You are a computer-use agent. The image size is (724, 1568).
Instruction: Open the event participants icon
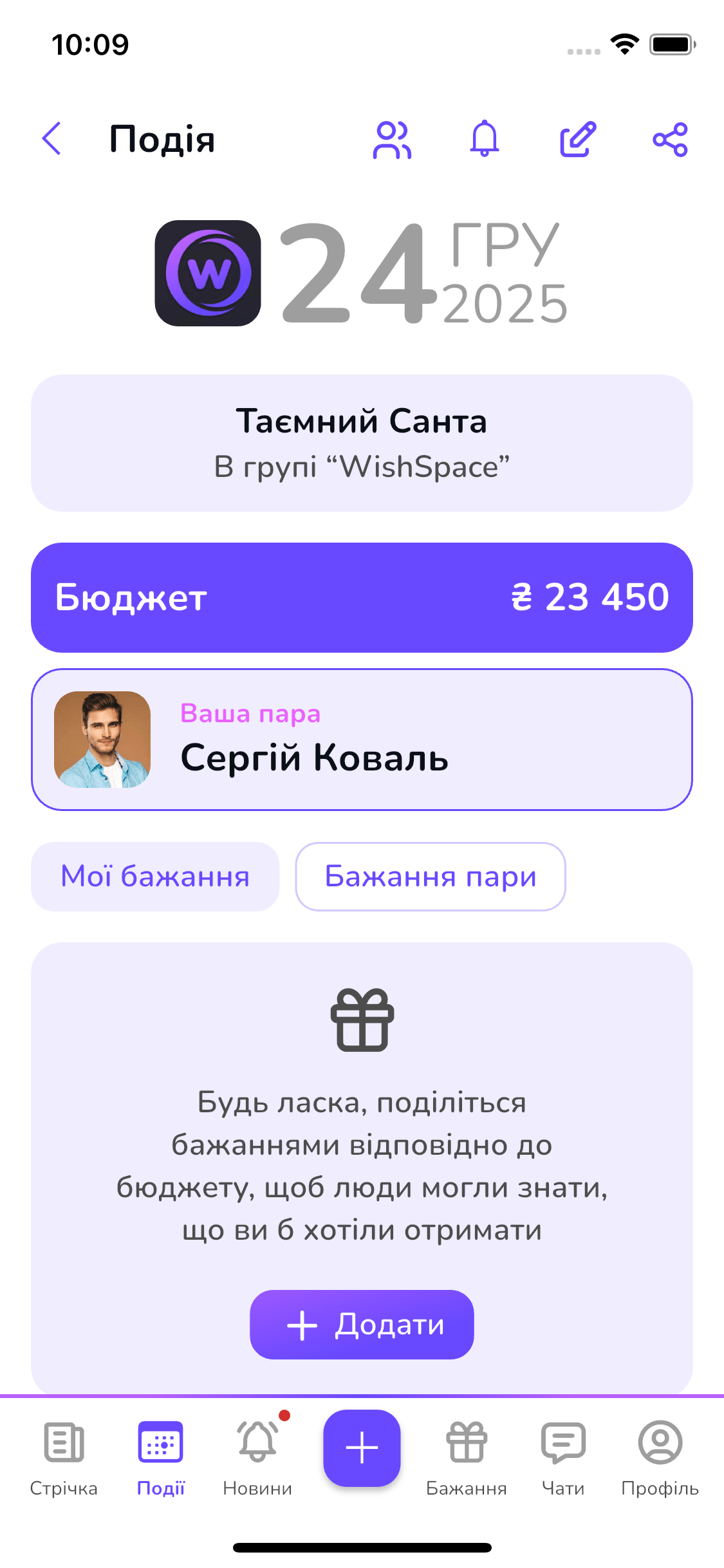tap(391, 139)
